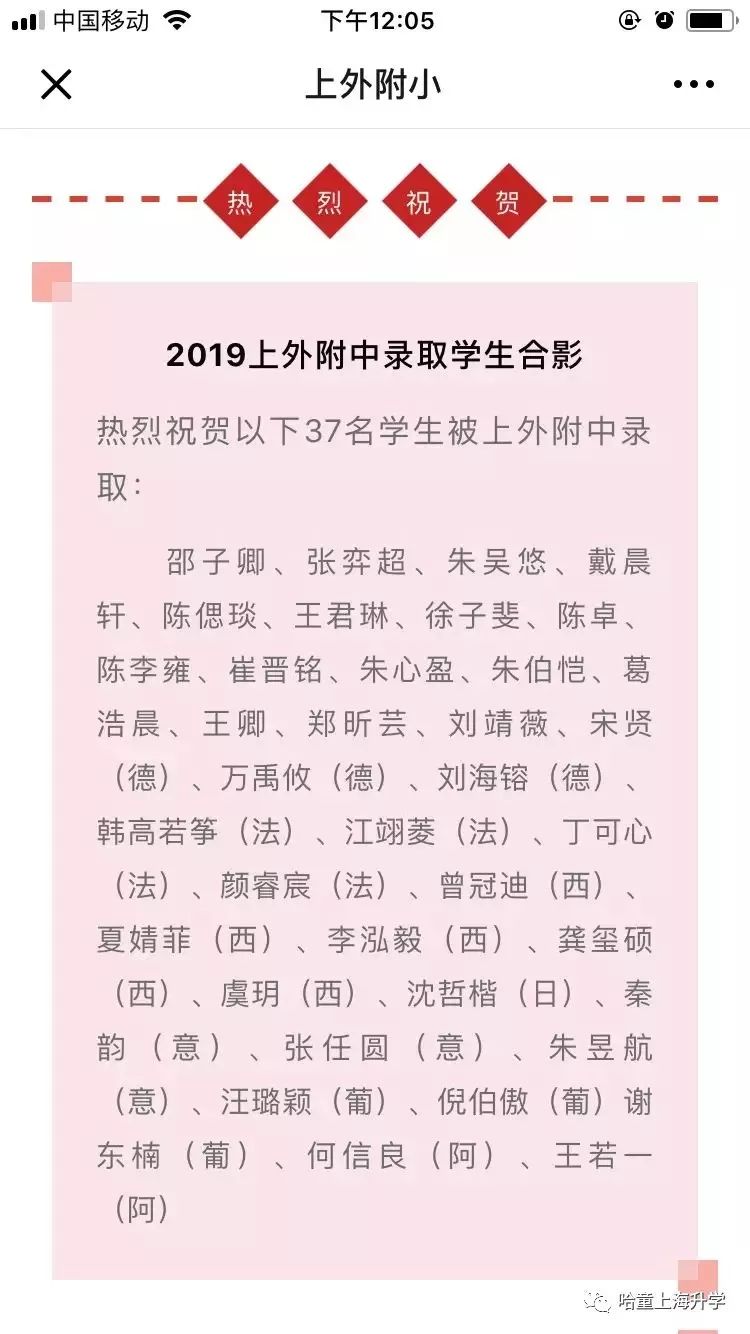Screen dimensions: 750x1334
Task: Tap the mute indicator icon near battery
Action: (x=628, y=19)
